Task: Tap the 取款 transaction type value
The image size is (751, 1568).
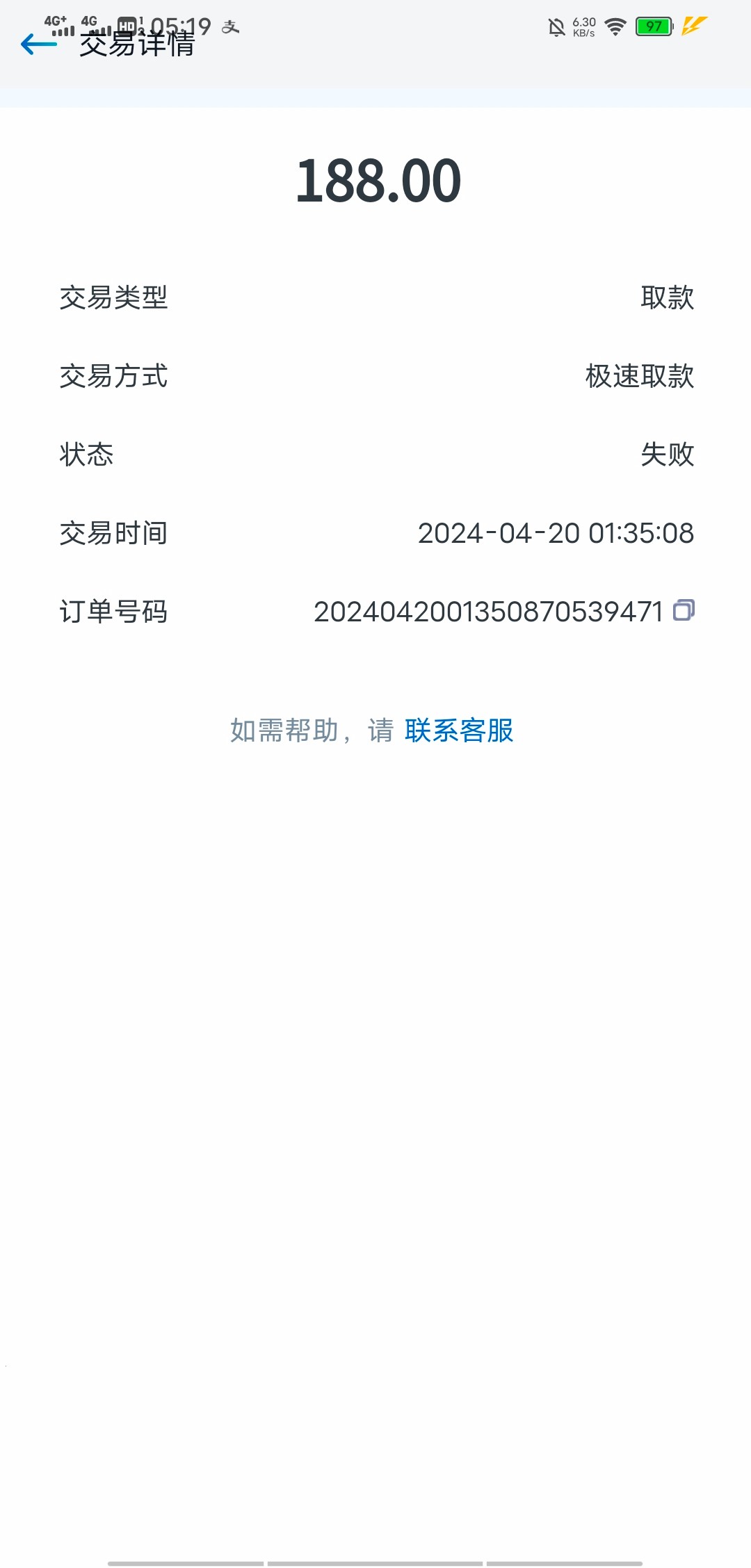Action: [x=667, y=298]
